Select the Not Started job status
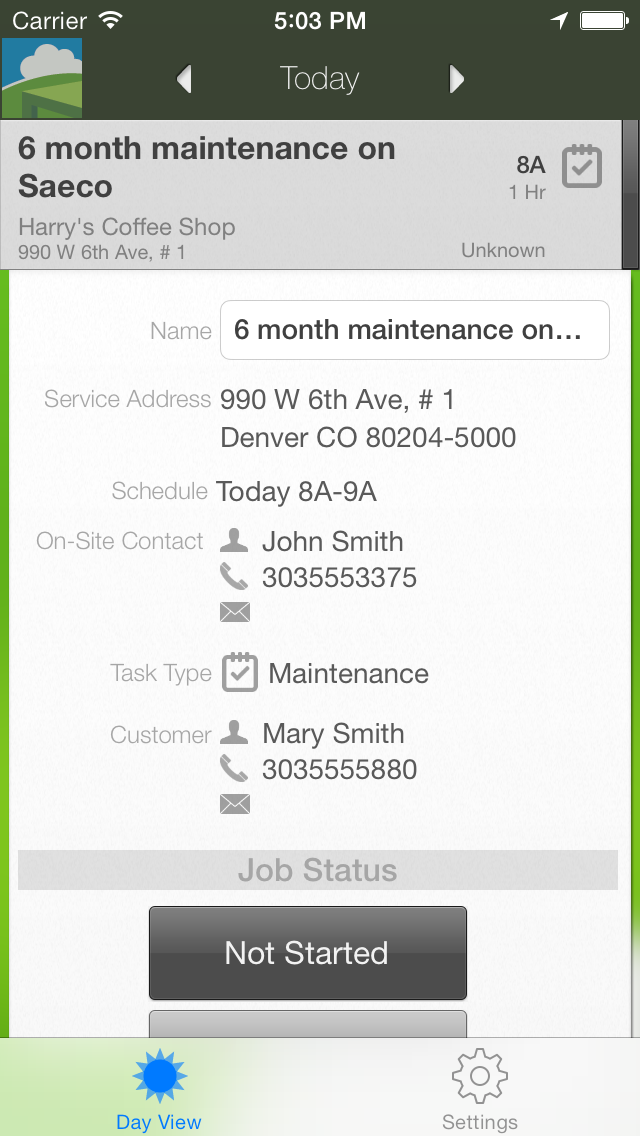The width and height of the screenshot is (640, 1136). [x=308, y=953]
